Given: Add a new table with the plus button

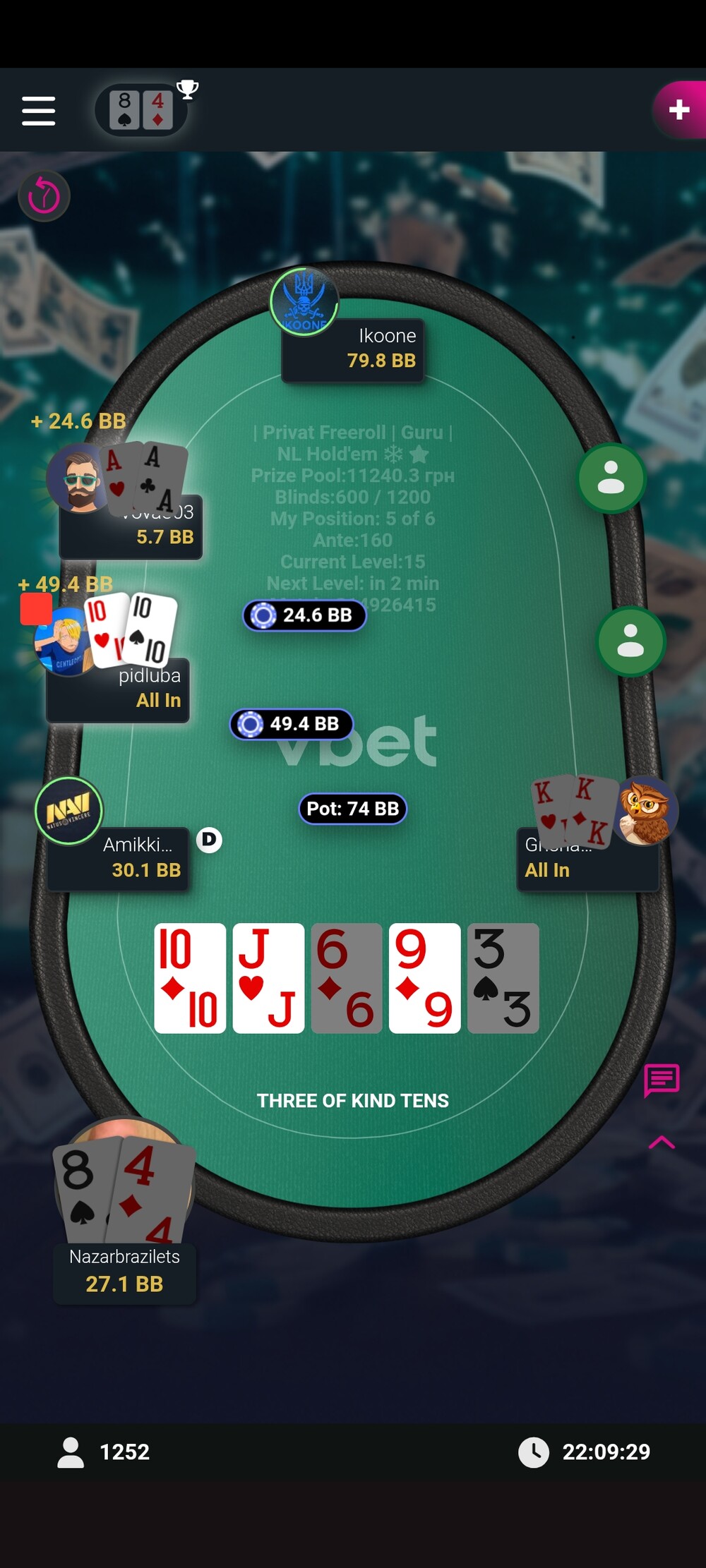Looking at the screenshot, I should [678, 109].
